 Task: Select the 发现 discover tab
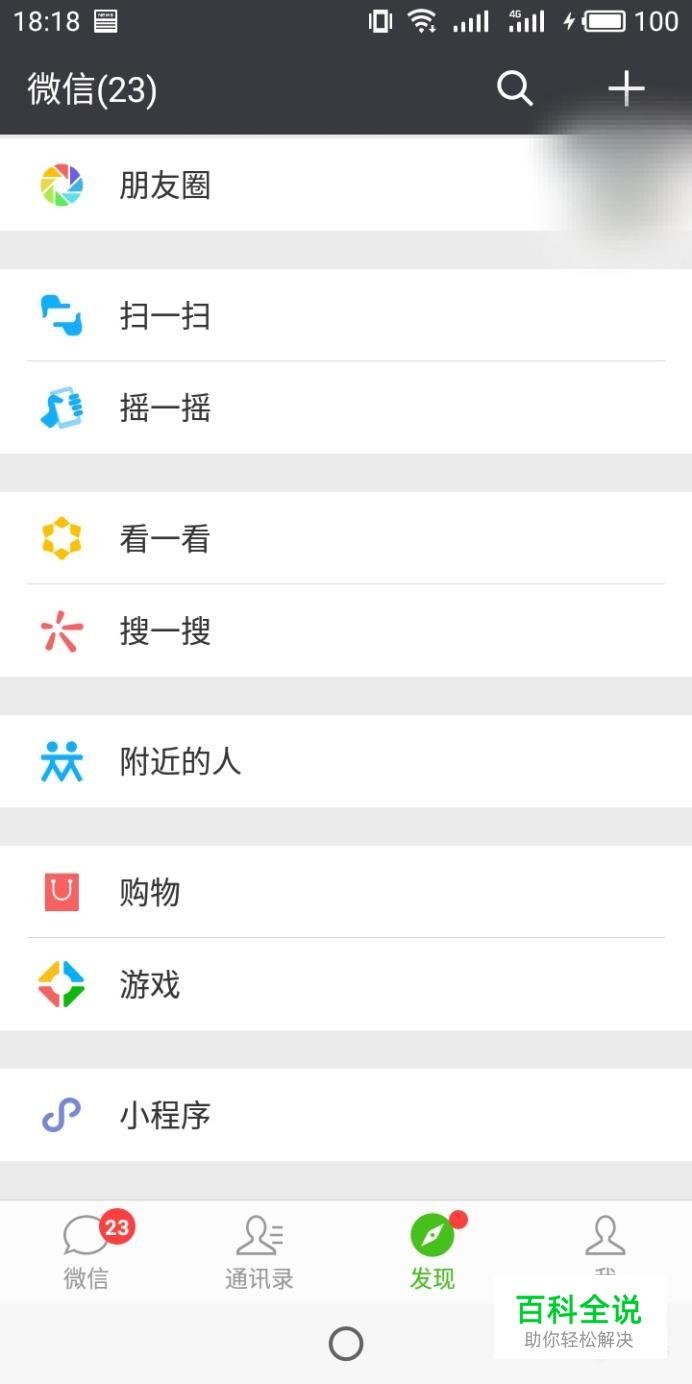point(432,1251)
